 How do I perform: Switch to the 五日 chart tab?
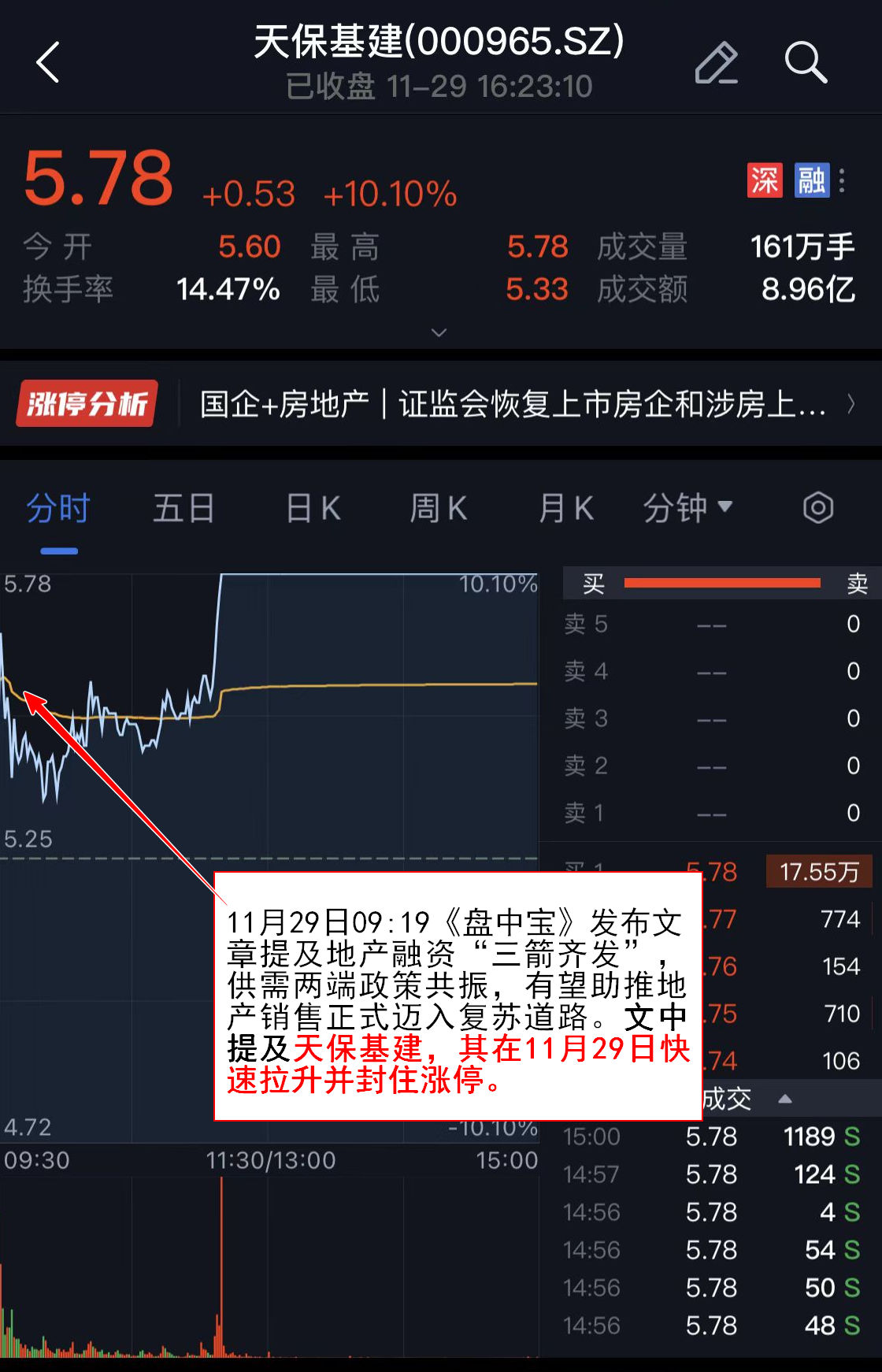coord(183,509)
